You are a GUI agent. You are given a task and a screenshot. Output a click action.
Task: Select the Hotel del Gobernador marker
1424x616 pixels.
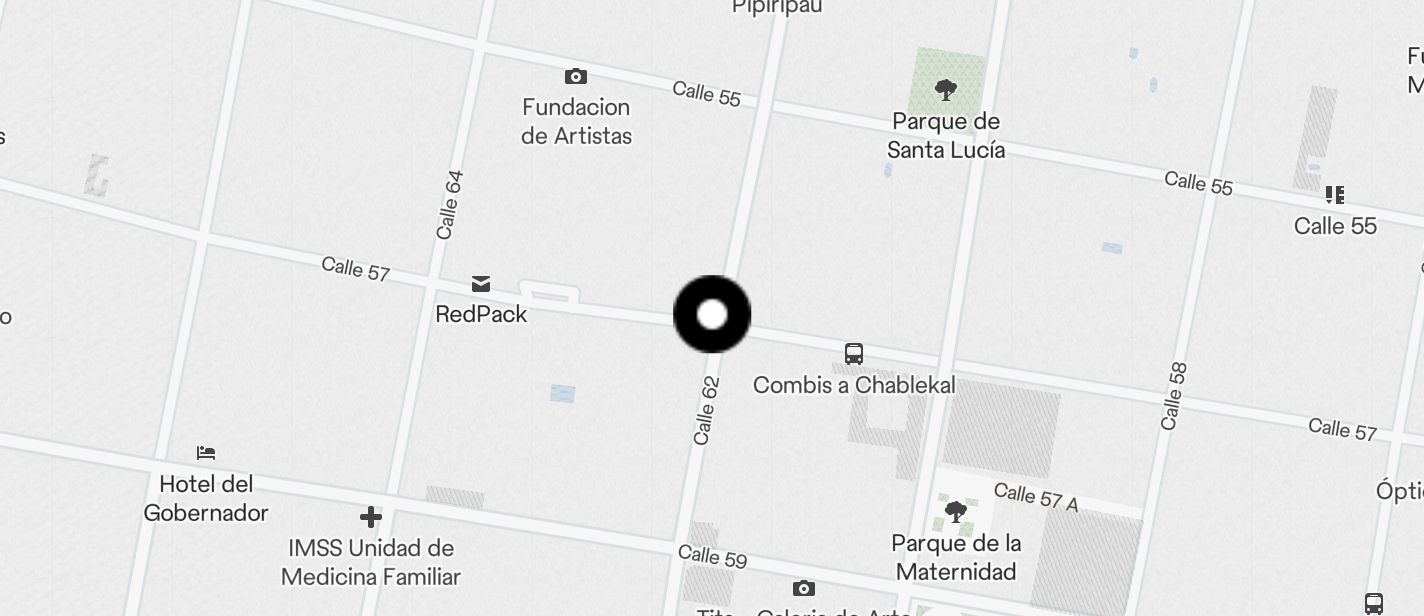click(206, 453)
